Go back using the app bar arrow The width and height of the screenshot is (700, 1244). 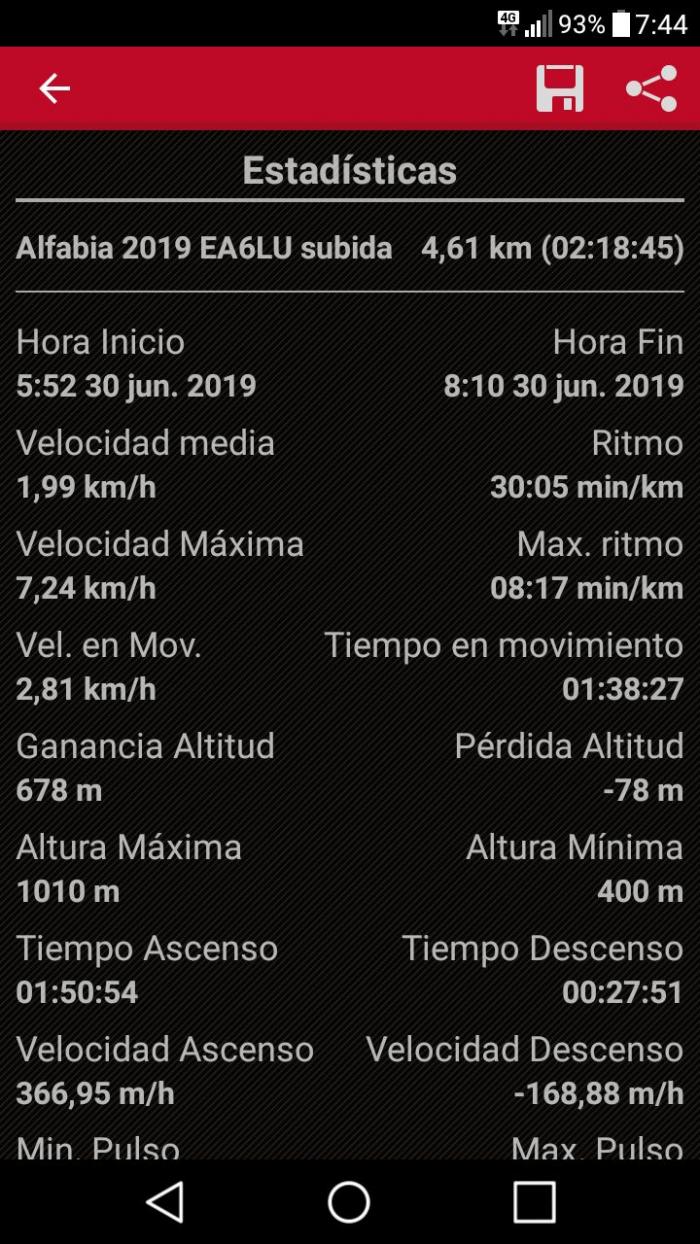pos(54,89)
